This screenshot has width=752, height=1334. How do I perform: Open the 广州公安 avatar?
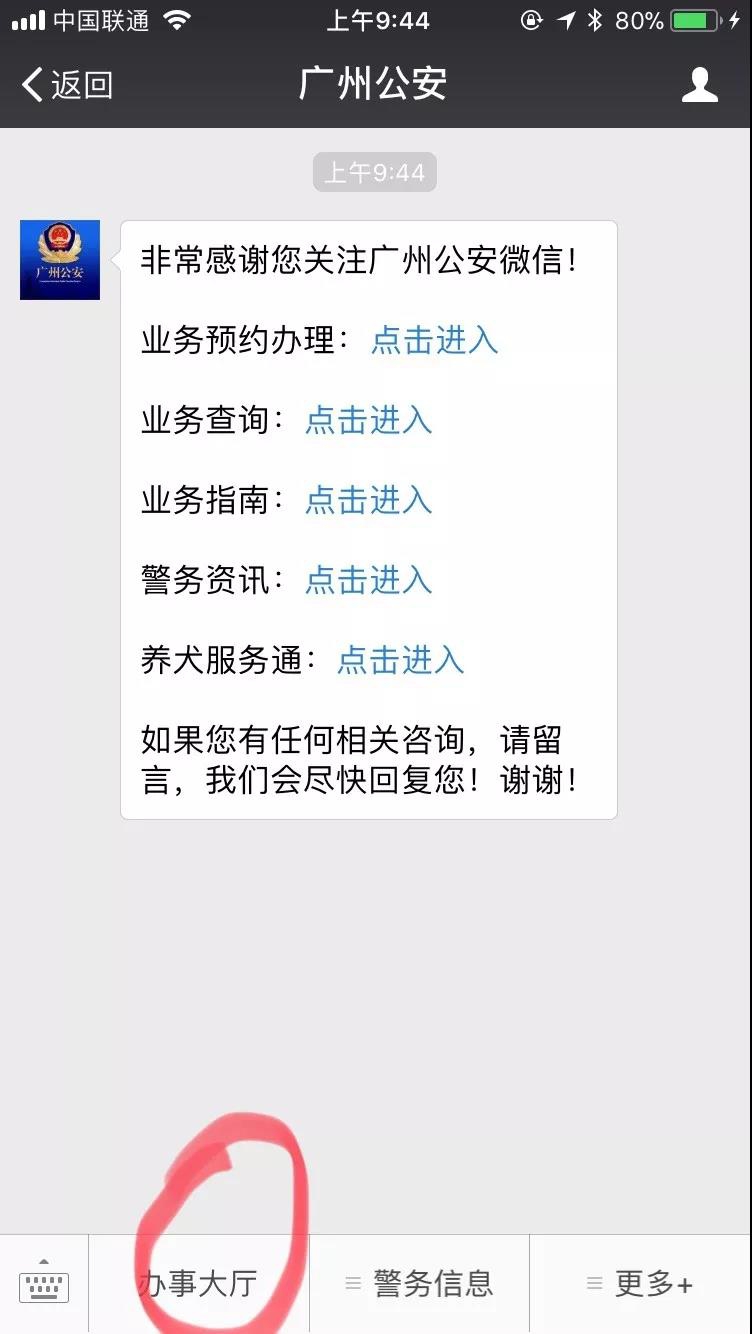pos(60,260)
